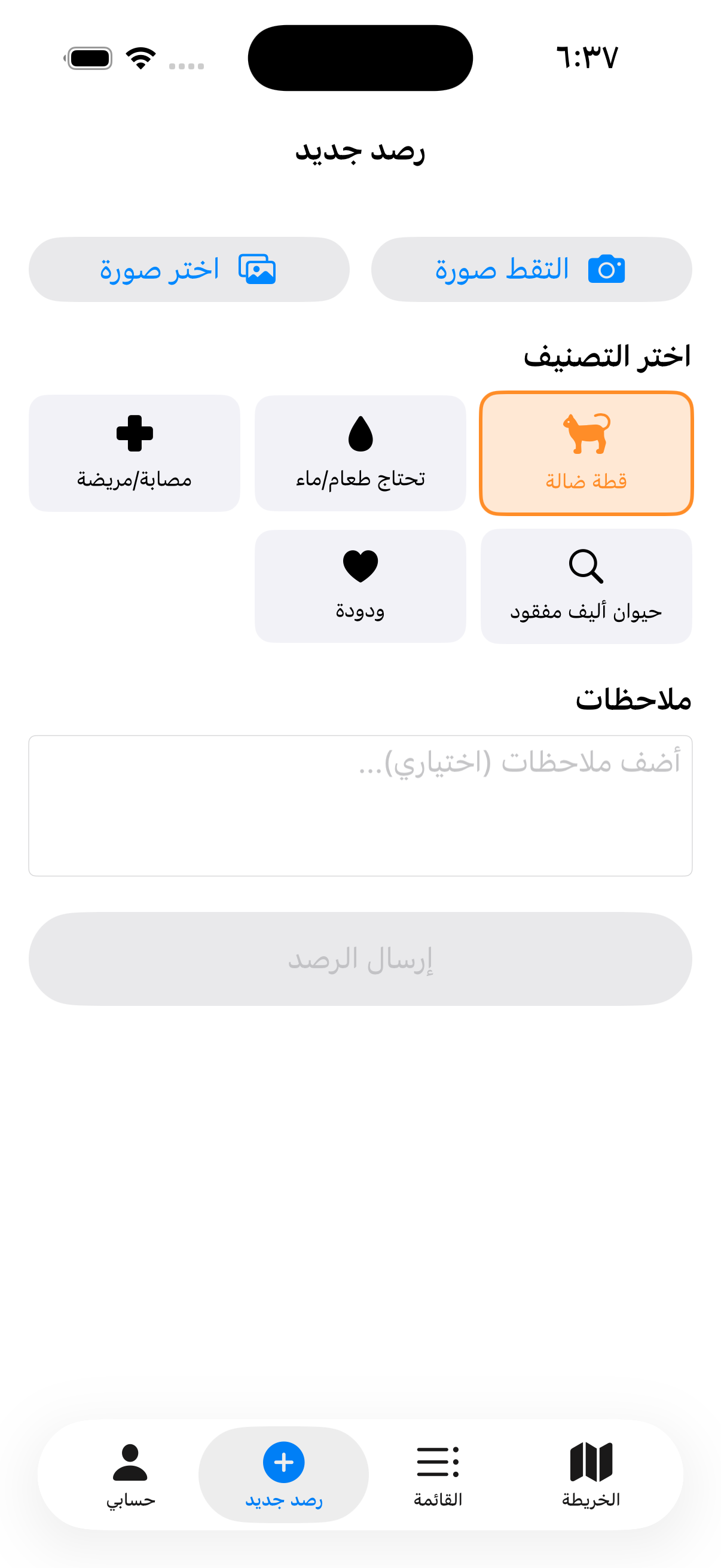
Task: Pick the حيوان أليف مفقود category
Action: click(x=586, y=586)
